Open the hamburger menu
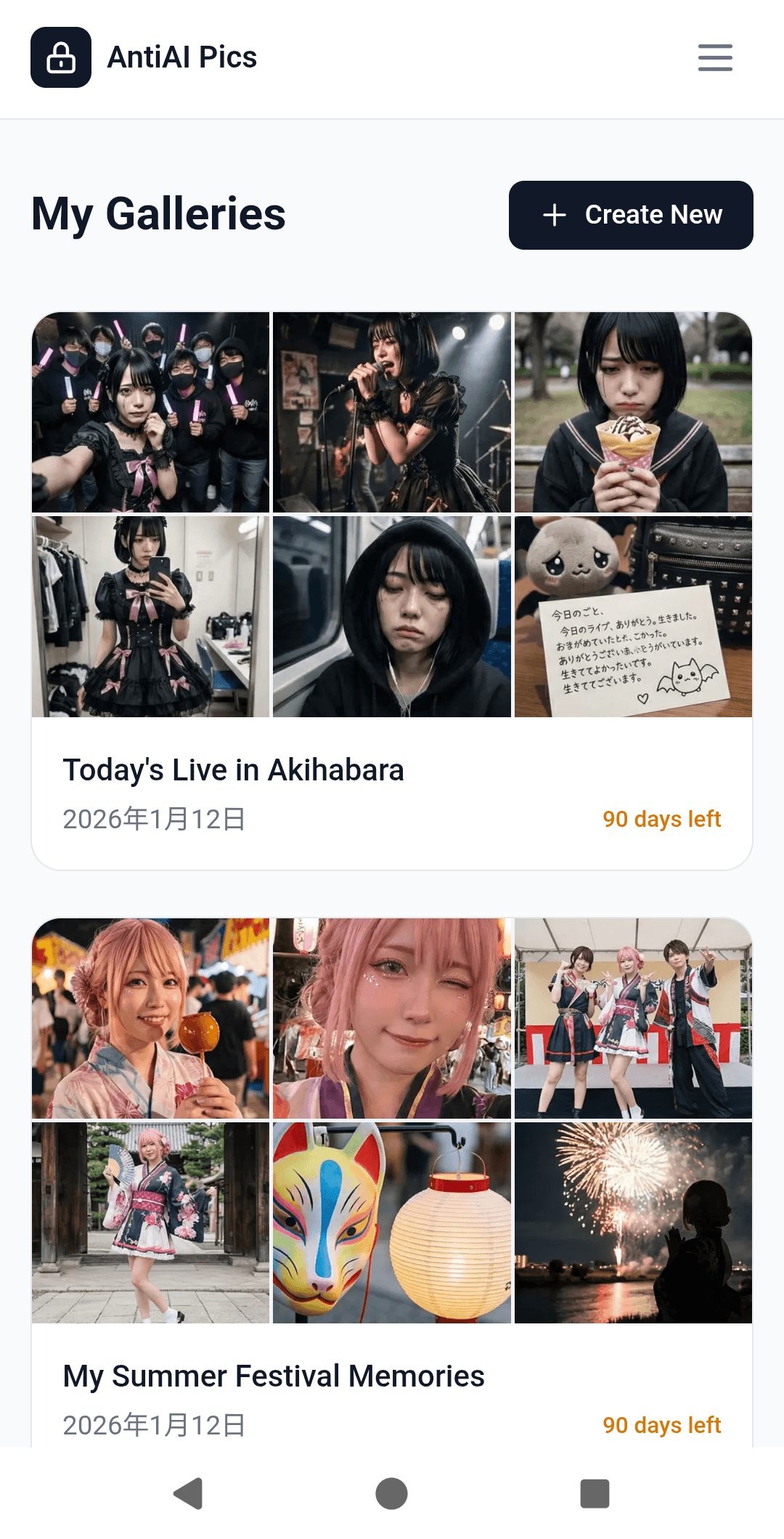The image size is (784, 1539). (715, 57)
